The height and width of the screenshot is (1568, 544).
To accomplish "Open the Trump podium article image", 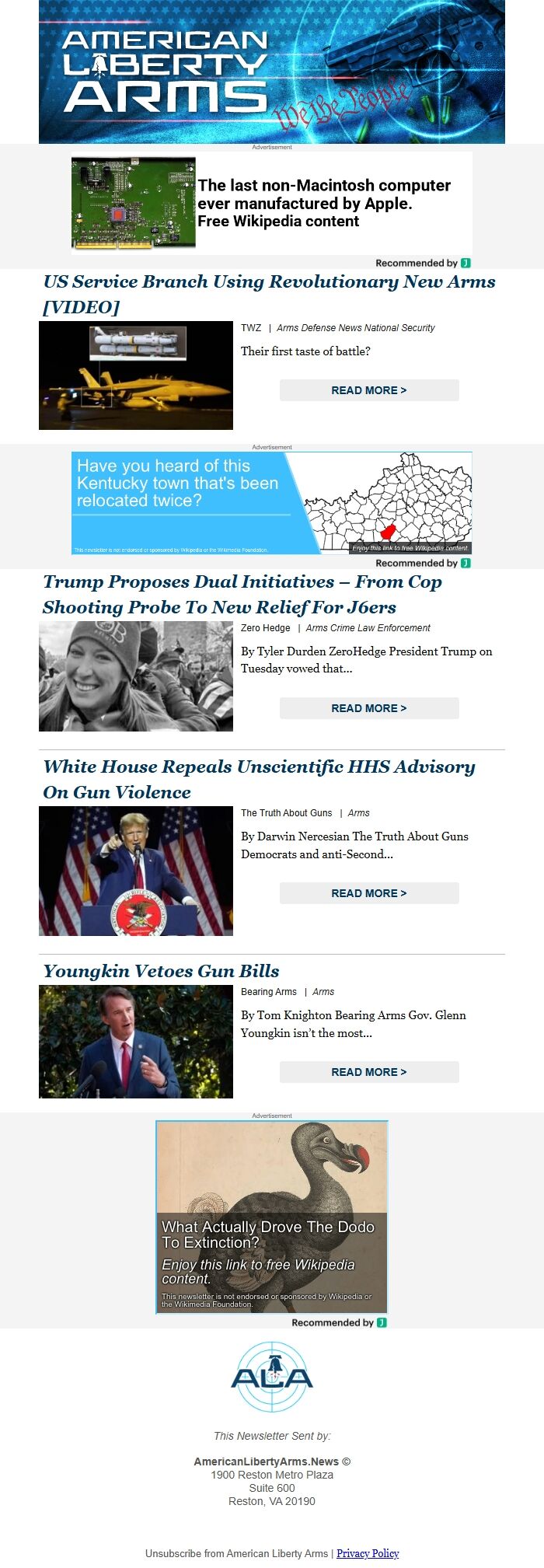I will pyautogui.click(x=136, y=871).
